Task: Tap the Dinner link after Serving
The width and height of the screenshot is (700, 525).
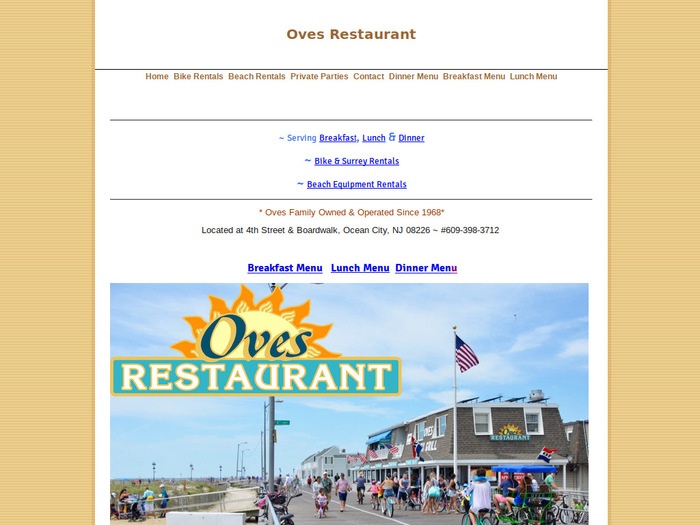Action: pyautogui.click(x=411, y=138)
